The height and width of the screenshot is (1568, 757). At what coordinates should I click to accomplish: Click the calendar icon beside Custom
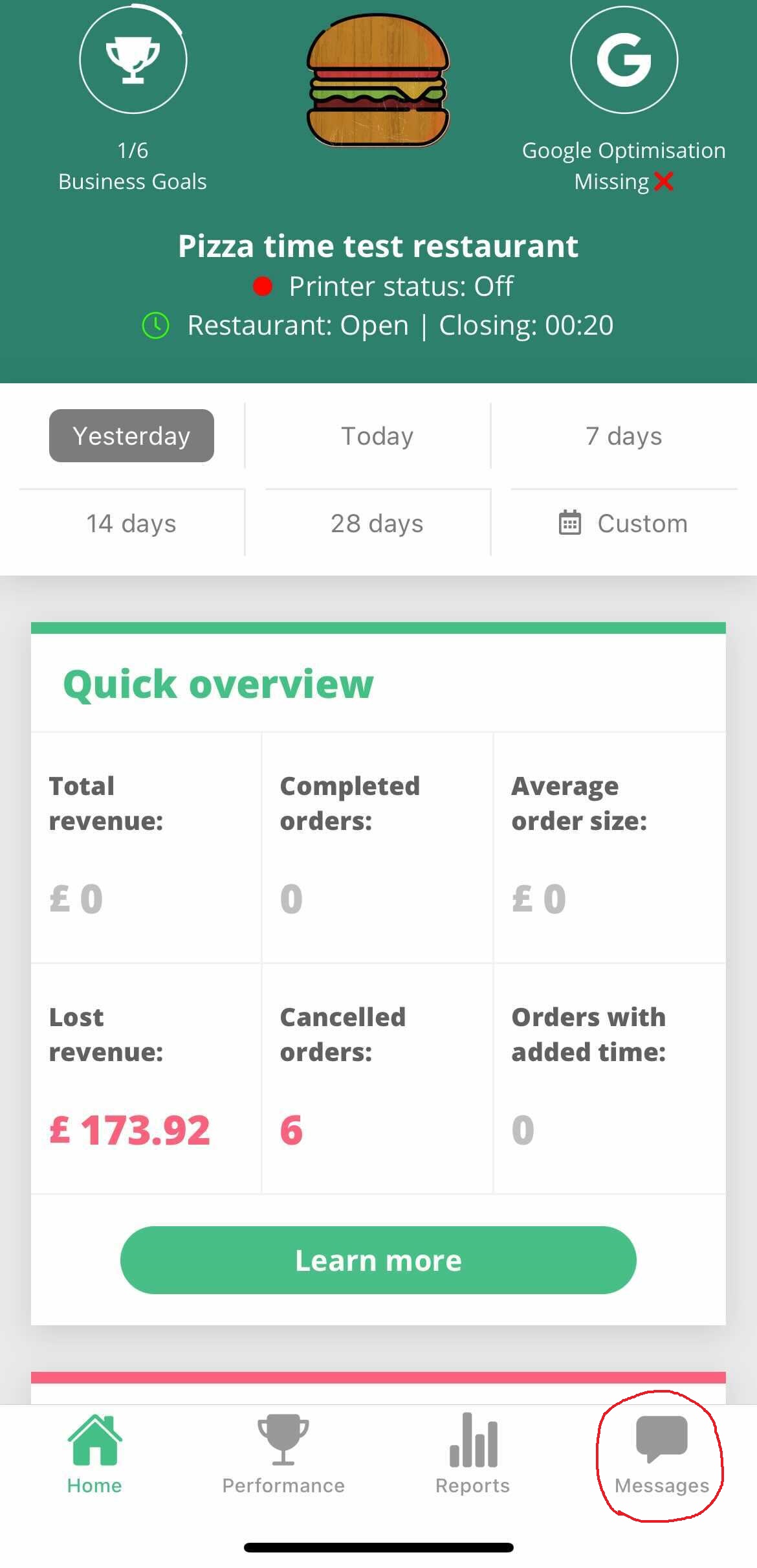tap(569, 522)
